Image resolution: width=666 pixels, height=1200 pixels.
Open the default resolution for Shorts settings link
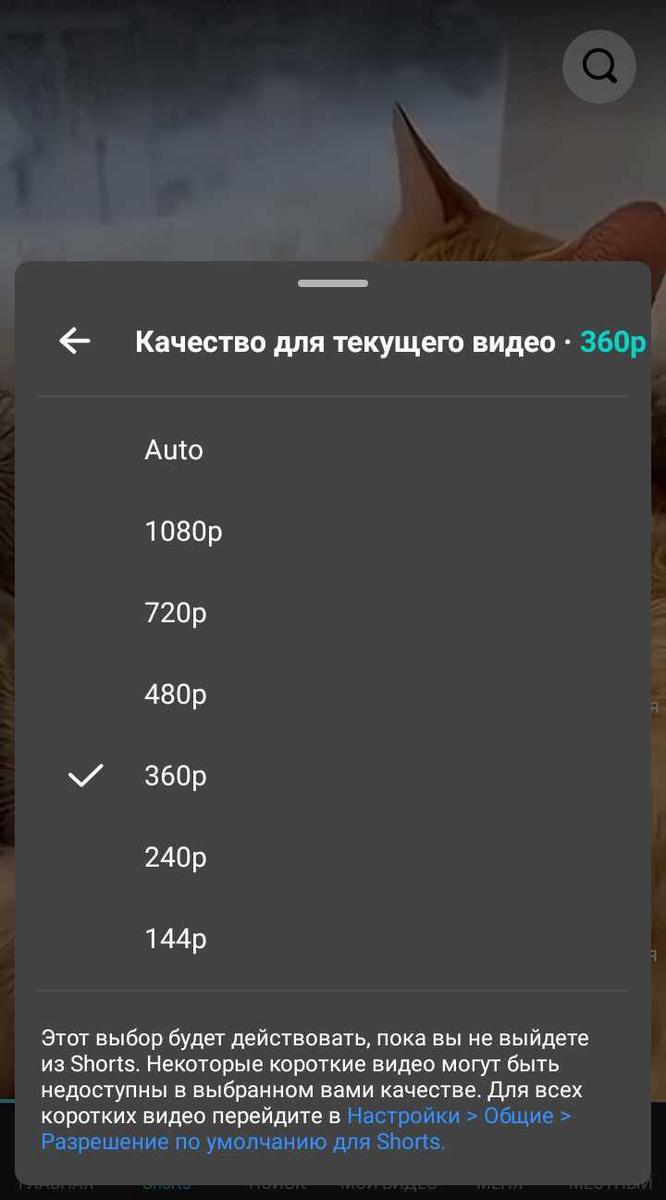tap(306, 1128)
